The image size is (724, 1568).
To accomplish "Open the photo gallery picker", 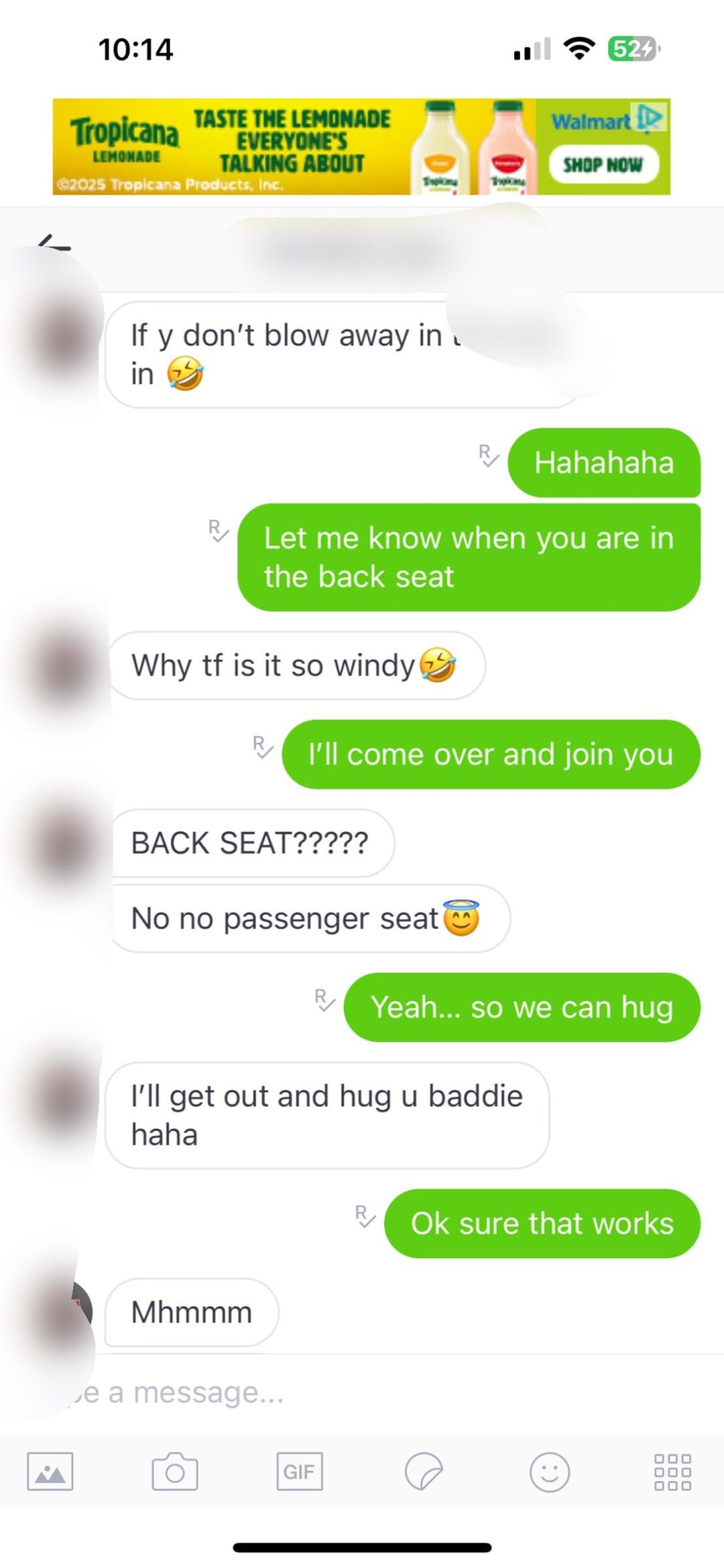I will coord(50,1472).
